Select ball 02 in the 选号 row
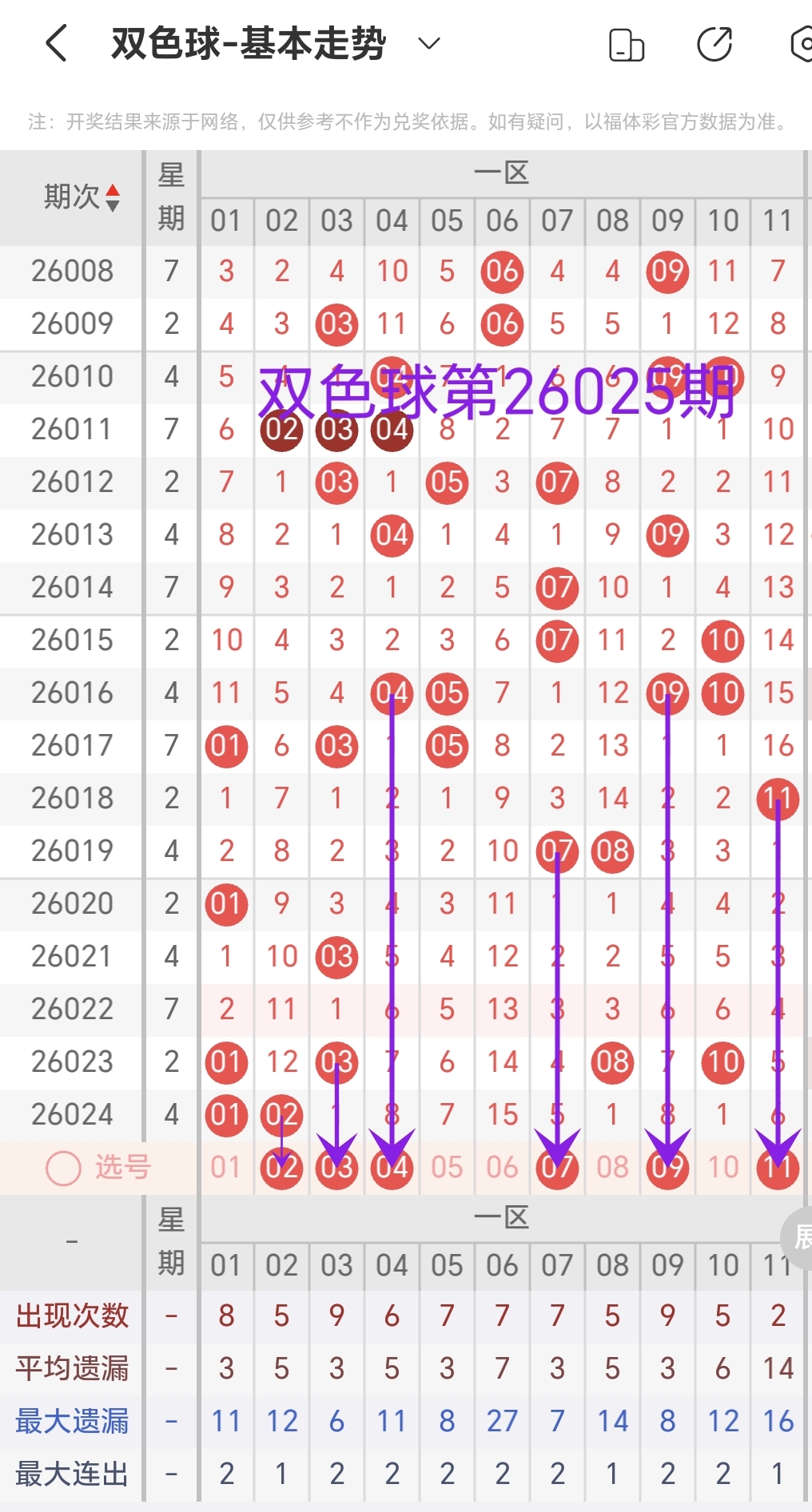This screenshot has width=812, height=1512. 281,1167
